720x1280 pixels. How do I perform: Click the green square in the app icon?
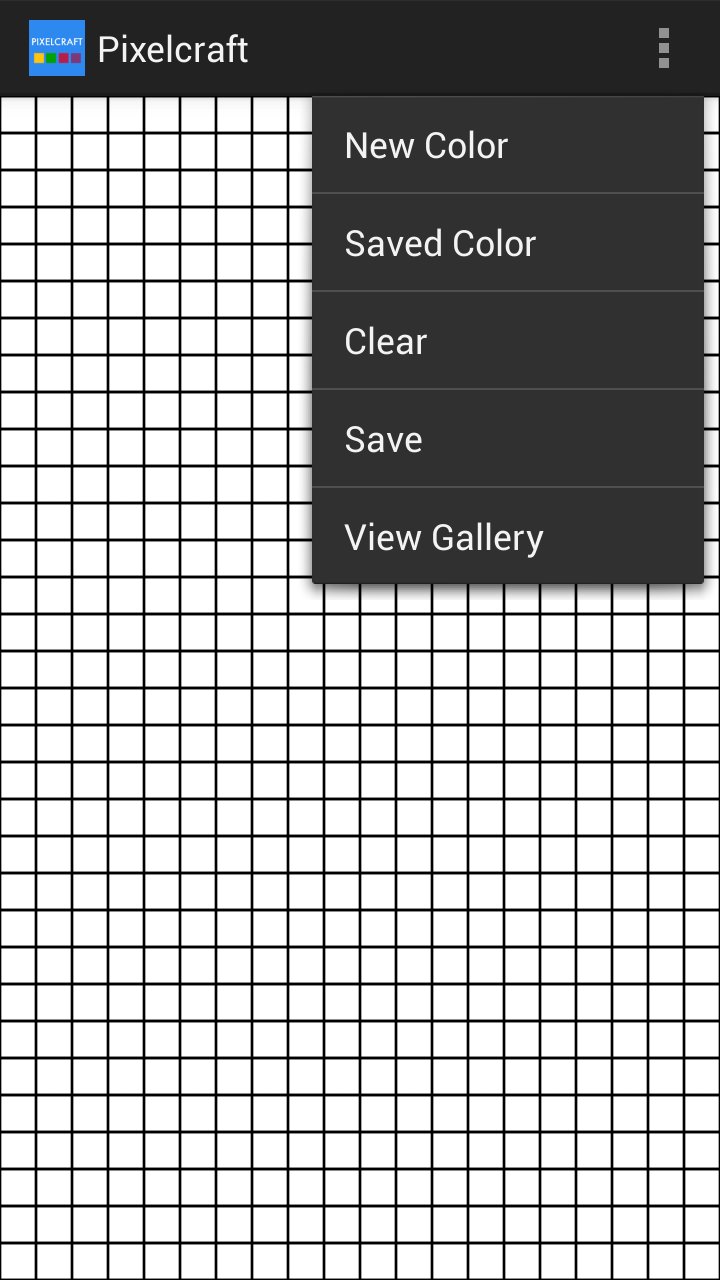[51, 58]
